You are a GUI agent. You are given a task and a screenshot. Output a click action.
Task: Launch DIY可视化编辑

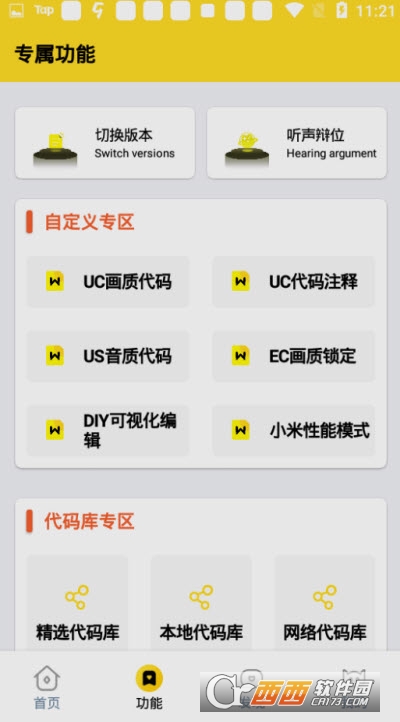[x=108, y=430]
